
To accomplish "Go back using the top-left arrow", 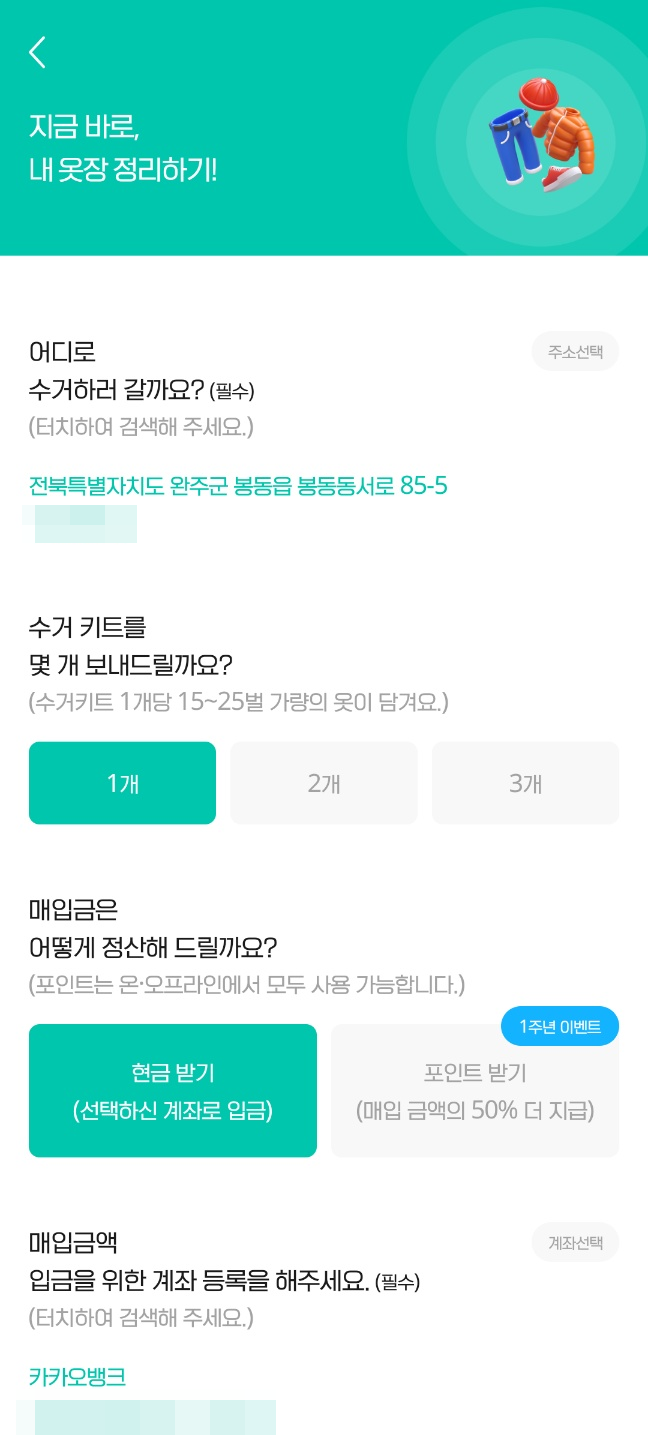I will [37, 52].
